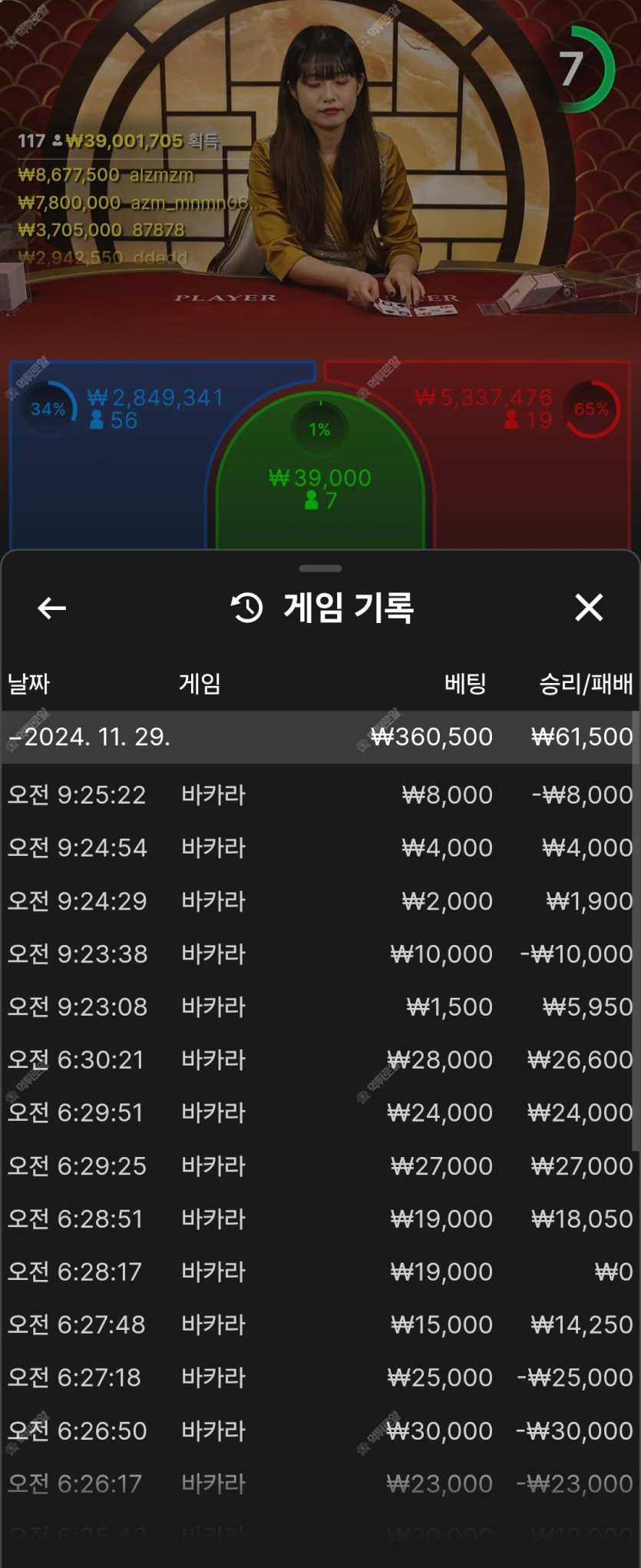Go back from game history panel
This screenshot has height=1568, width=641.
(x=51, y=608)
